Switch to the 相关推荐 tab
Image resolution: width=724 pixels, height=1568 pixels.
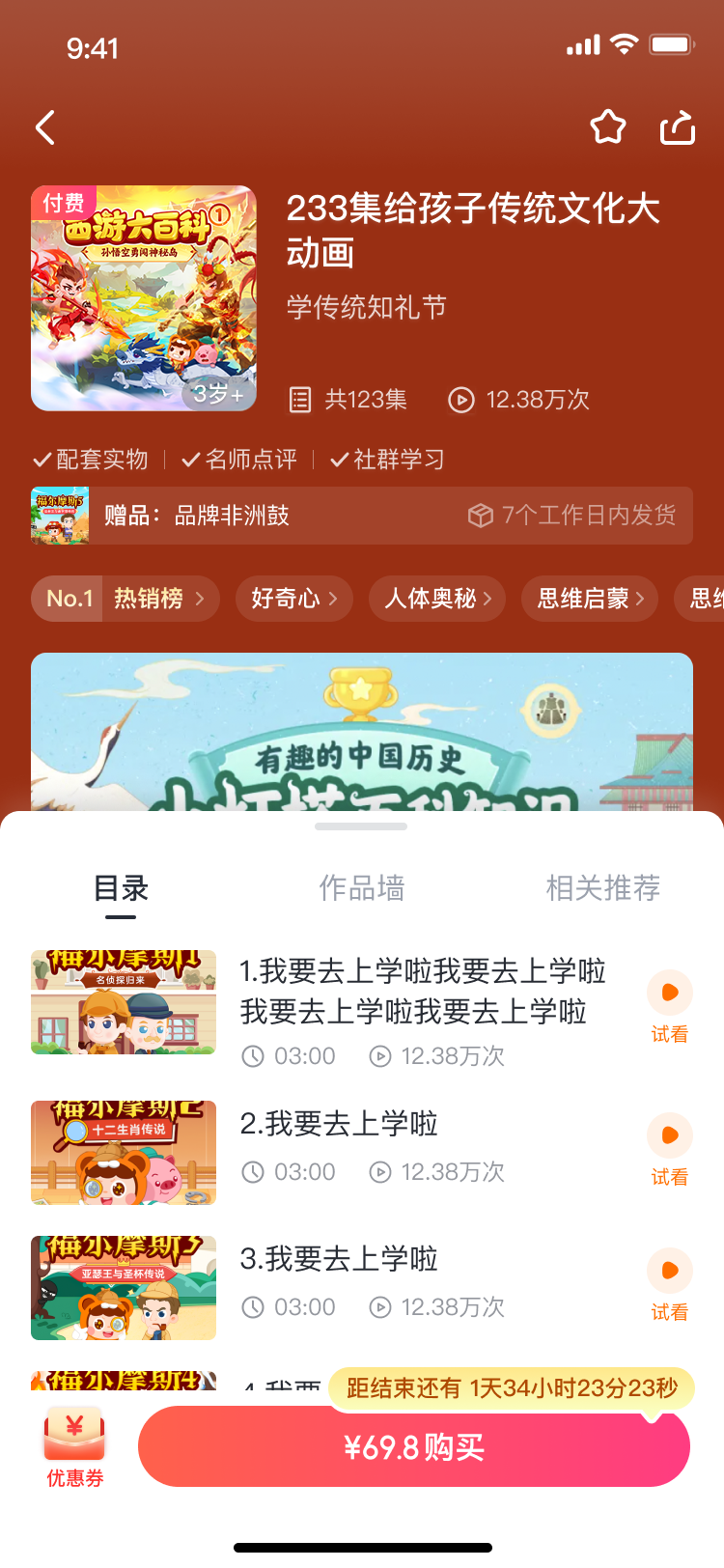[603, 888]
